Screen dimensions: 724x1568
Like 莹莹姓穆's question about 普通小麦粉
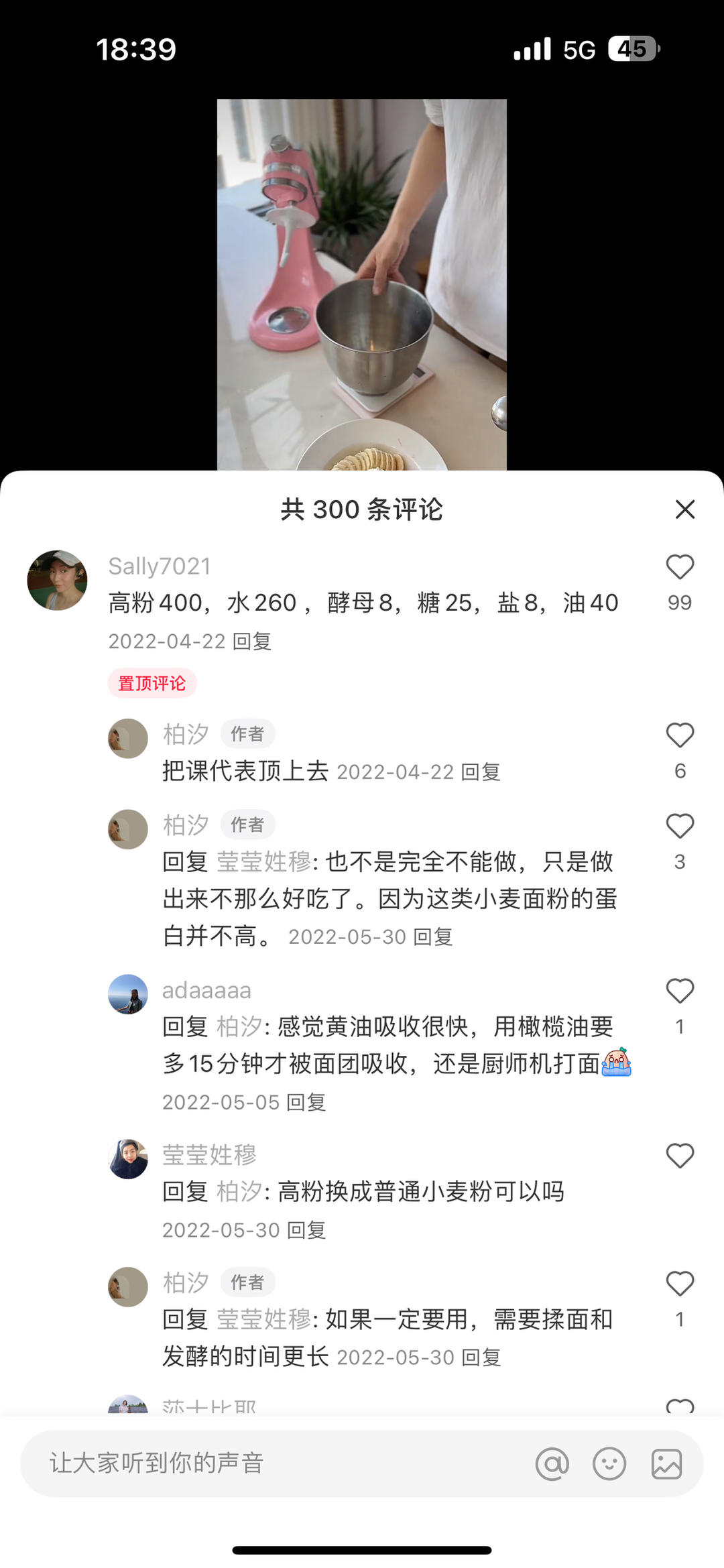(x=680, y=1156)
